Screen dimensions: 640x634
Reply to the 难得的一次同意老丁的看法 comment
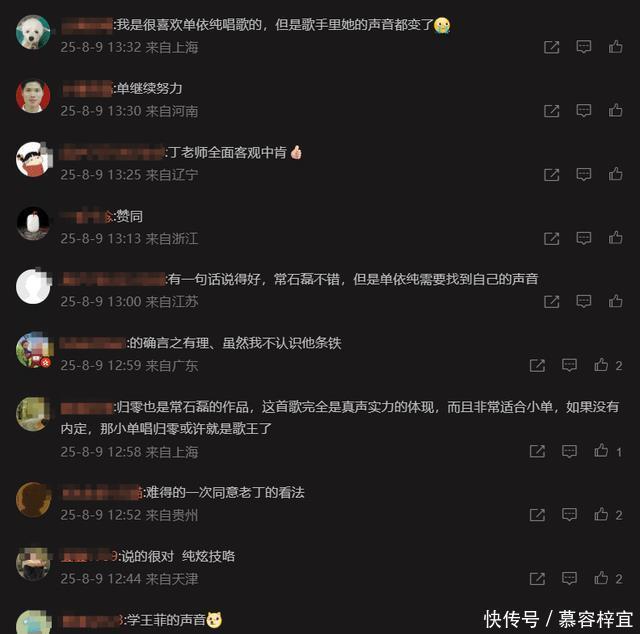[x=569, y=515]
